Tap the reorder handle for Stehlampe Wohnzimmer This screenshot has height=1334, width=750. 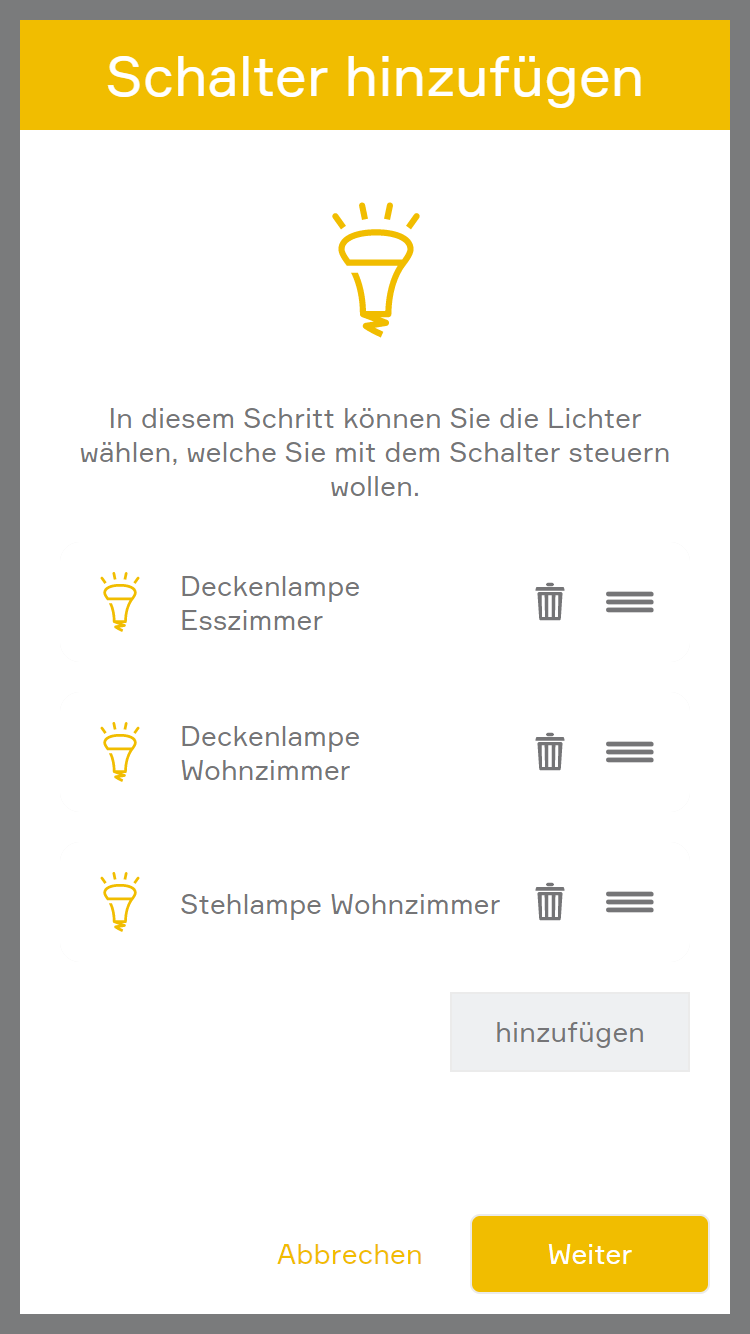(630, 902)
